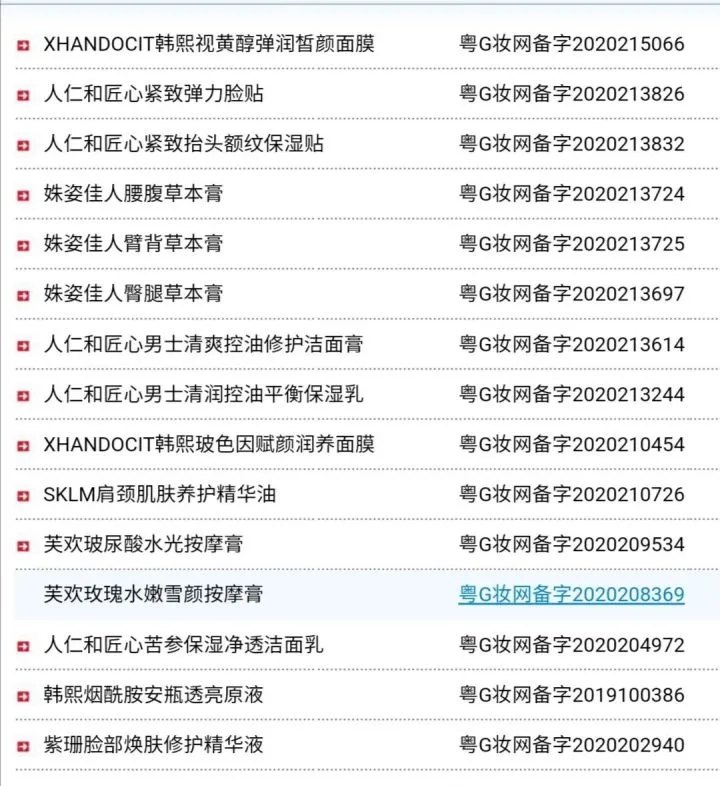Open the 人仁和匠心紧致弹力脸贴 entry

point(154,94)
